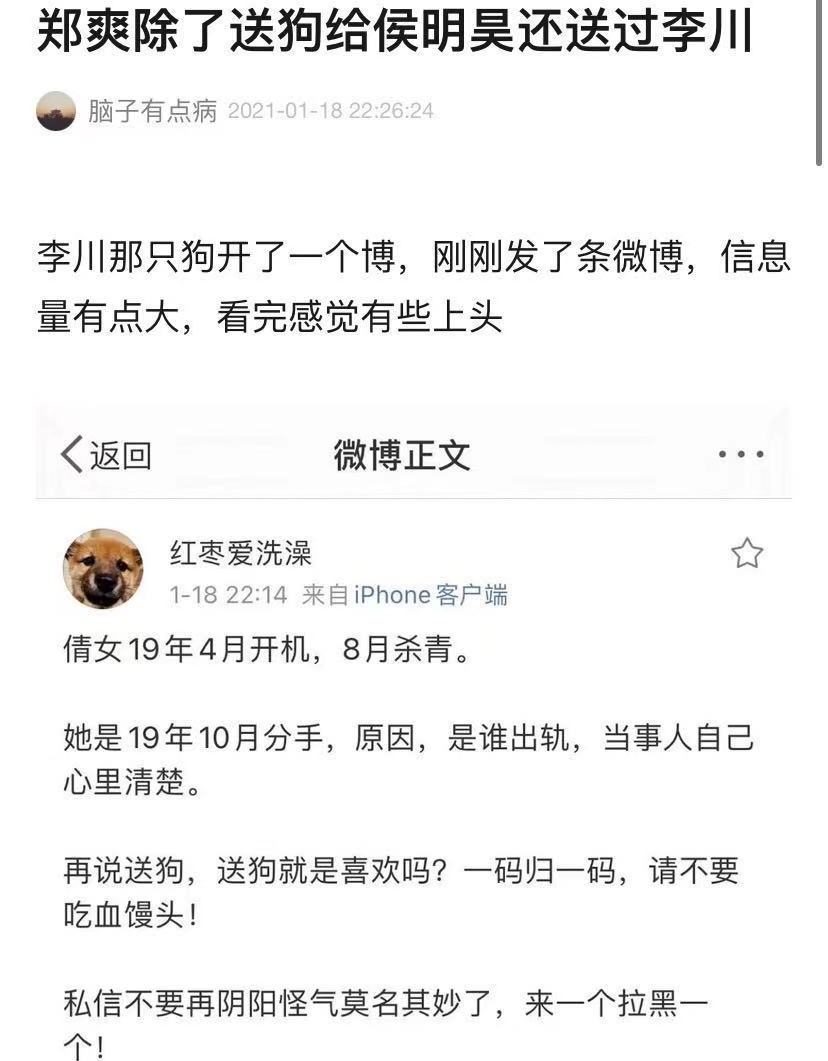Open 脑子有点病's profile avatar
The width and height of the screenshot is (828, 1061).
[x=56, y=112]
